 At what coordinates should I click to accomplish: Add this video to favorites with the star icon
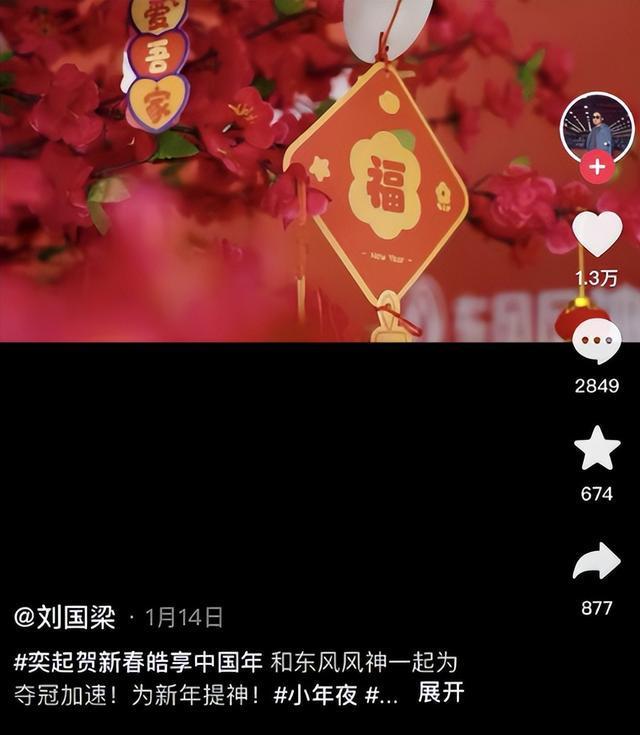pos(597,449)
